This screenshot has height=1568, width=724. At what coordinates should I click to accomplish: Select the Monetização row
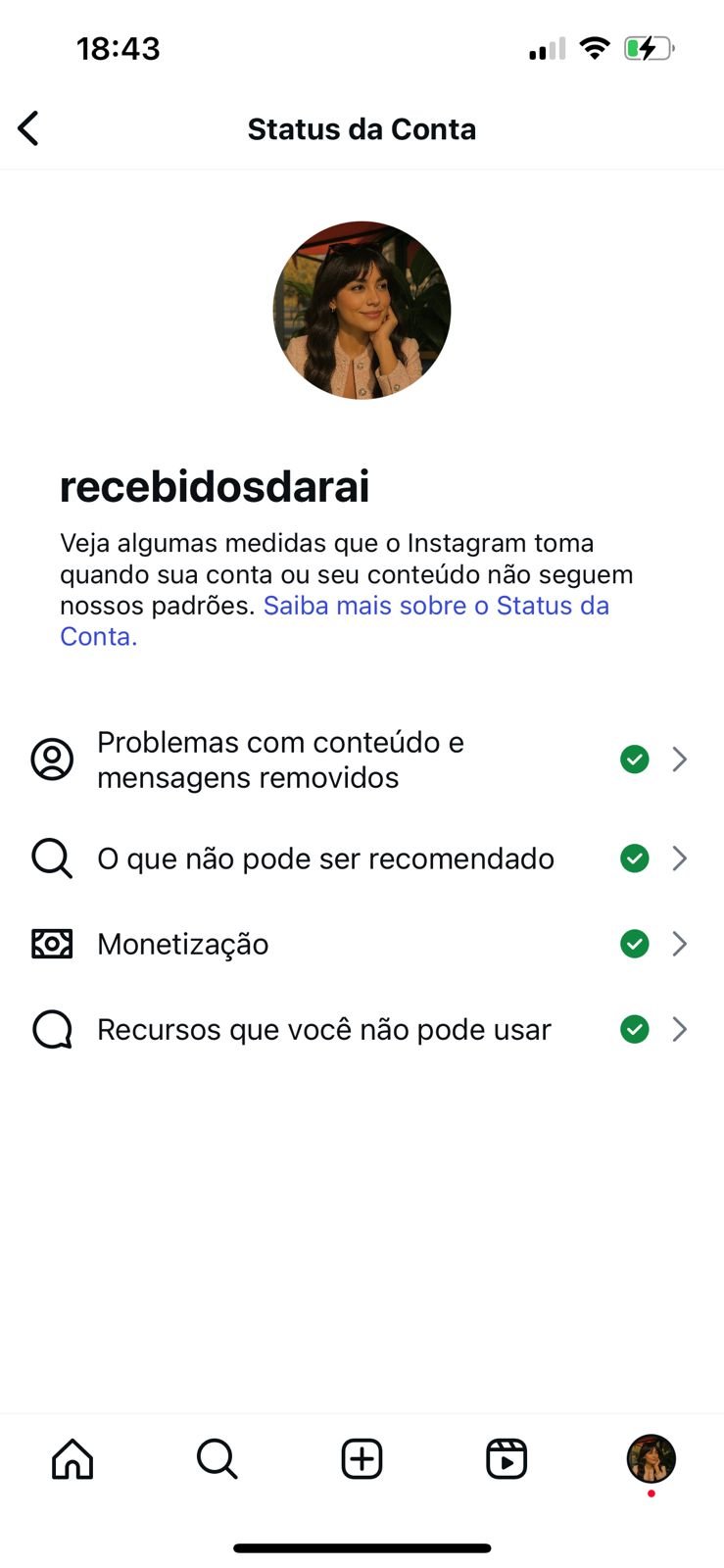click(x=361, y=944)
